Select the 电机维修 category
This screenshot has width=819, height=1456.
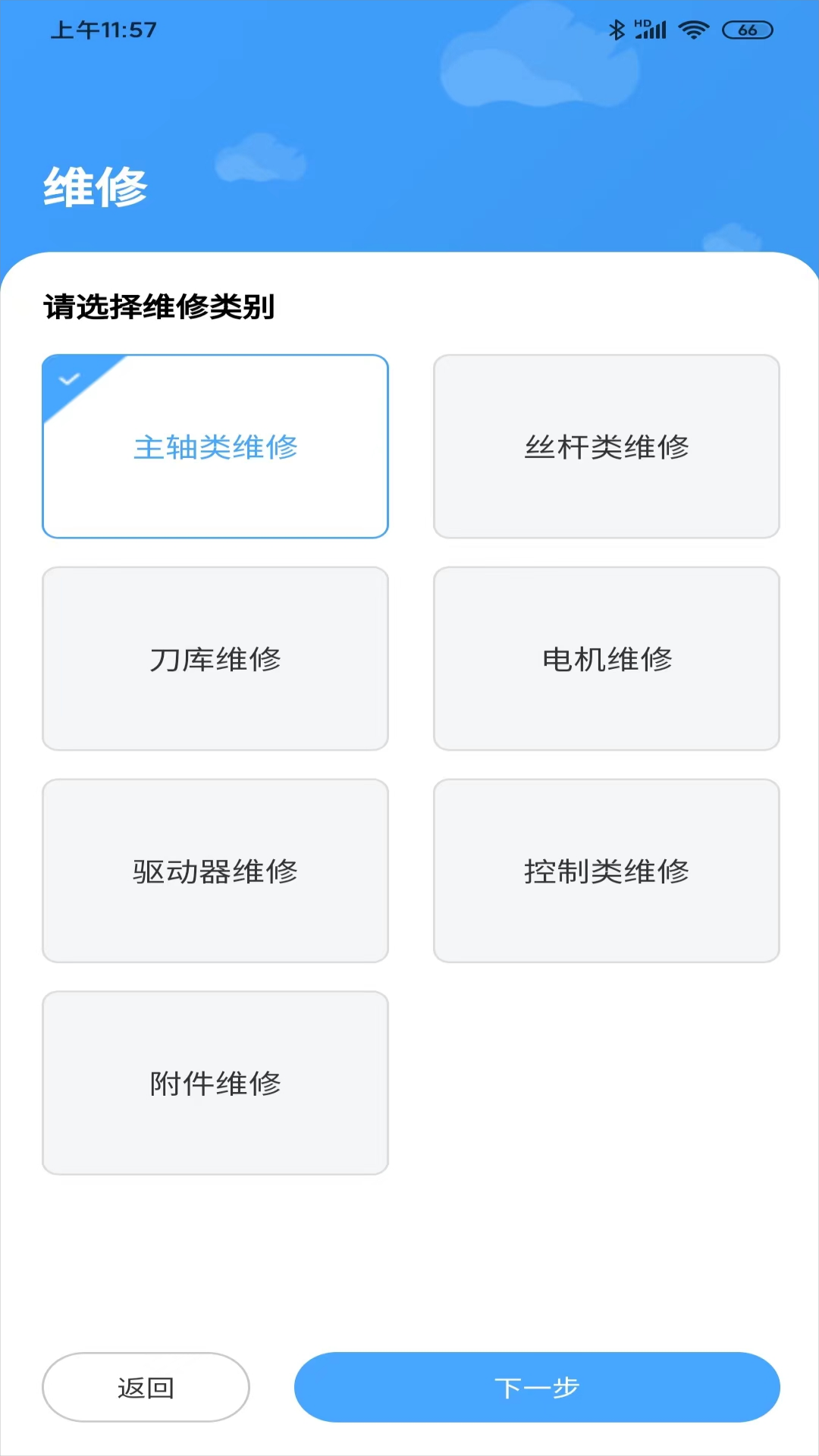tap(607, 660)
